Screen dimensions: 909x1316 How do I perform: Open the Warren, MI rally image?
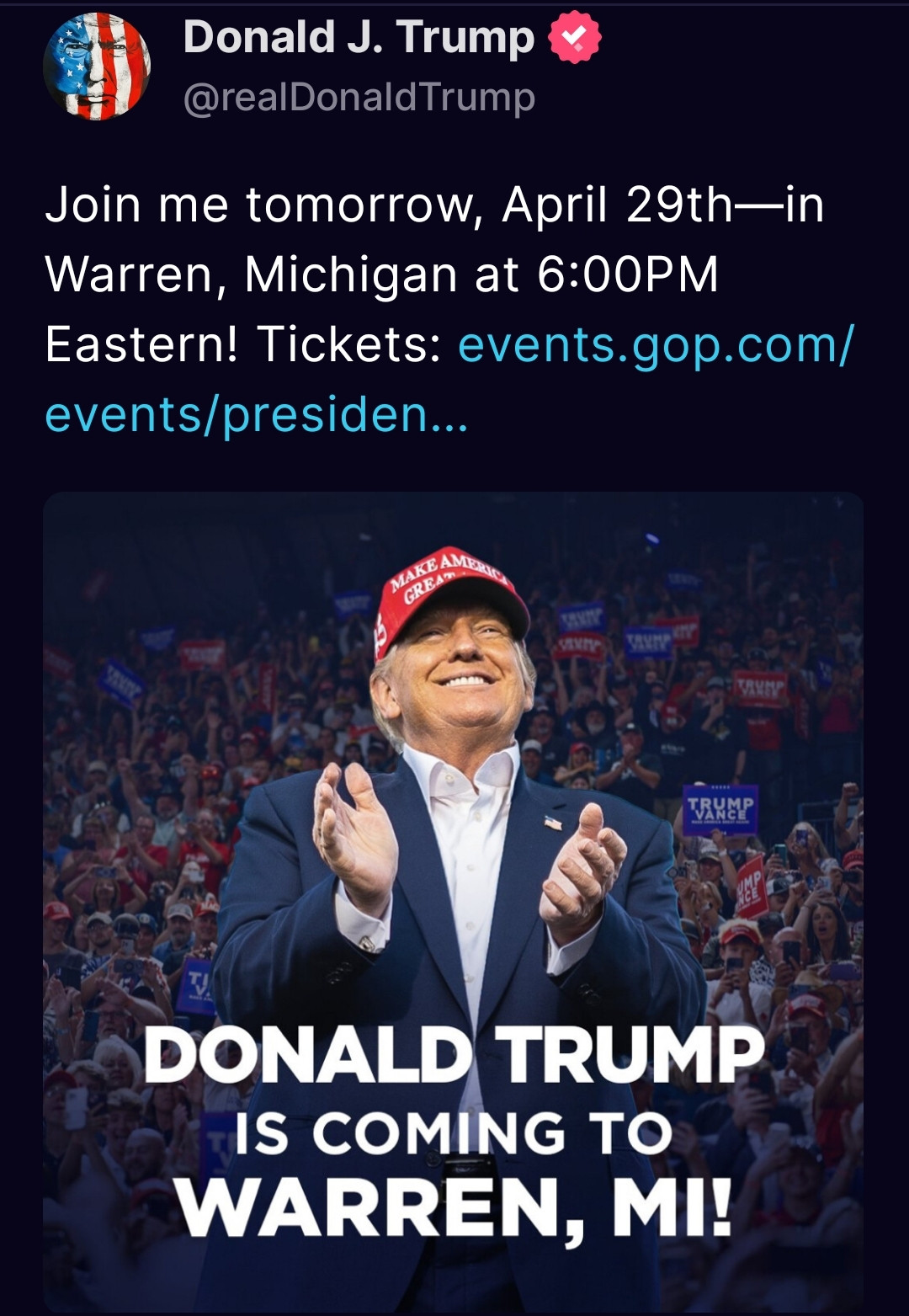[453, 901]
